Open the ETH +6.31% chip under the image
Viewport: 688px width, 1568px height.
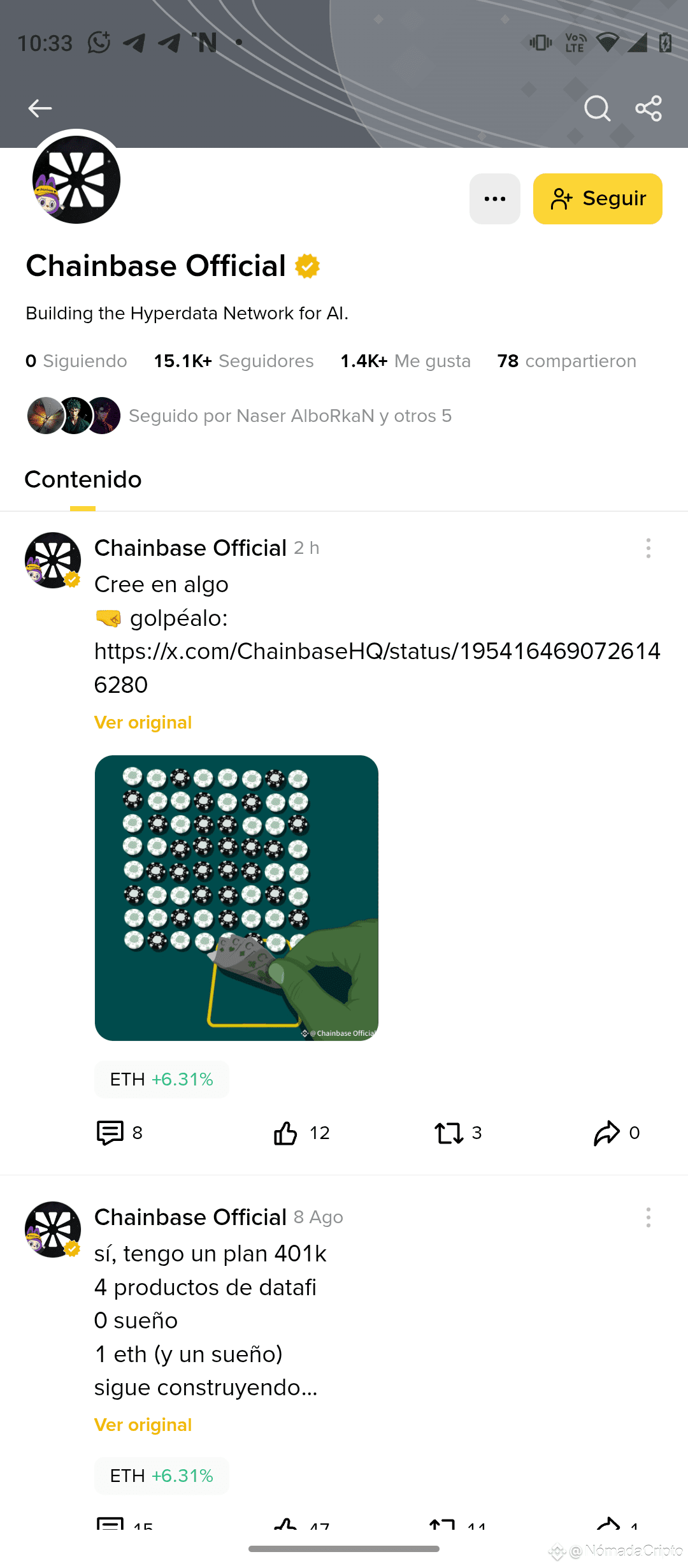pyautogui.click(x=162, y=1079)
